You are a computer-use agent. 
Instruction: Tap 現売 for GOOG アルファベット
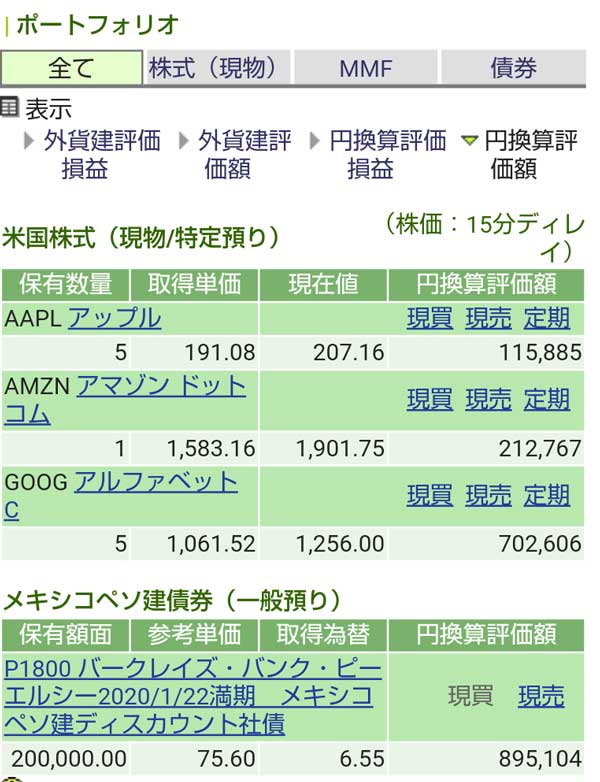(x=488, y=495)
